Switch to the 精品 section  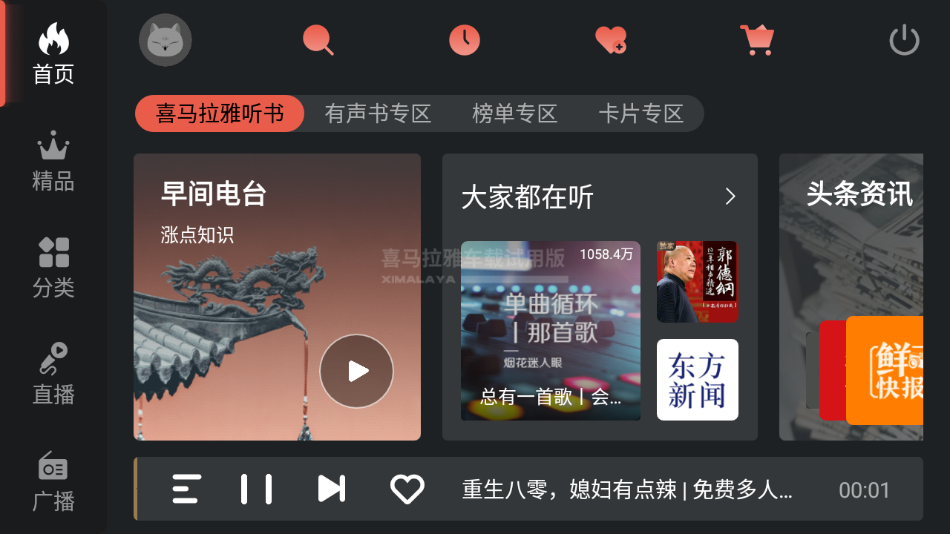[53, 162]
